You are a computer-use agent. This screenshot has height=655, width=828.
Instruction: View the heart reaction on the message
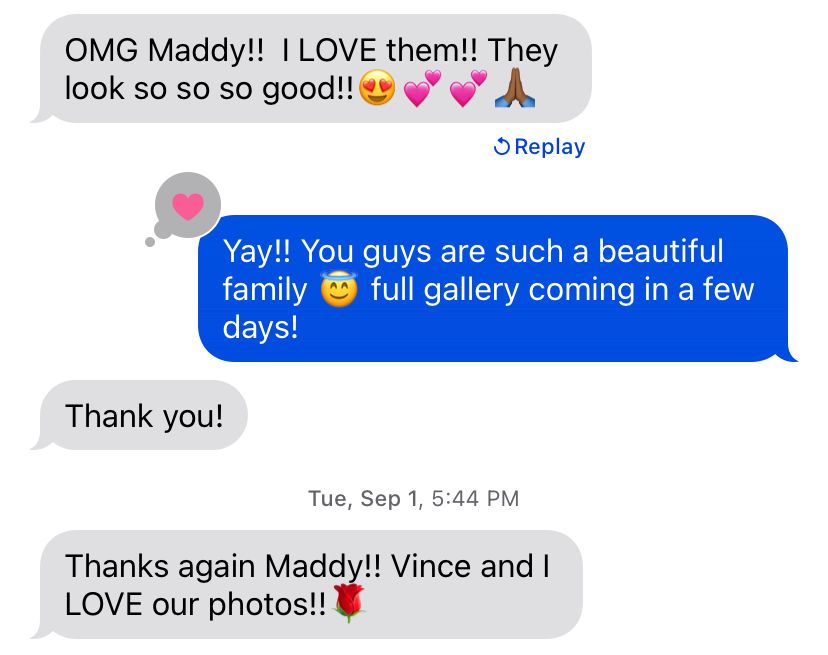click(187, 207)
